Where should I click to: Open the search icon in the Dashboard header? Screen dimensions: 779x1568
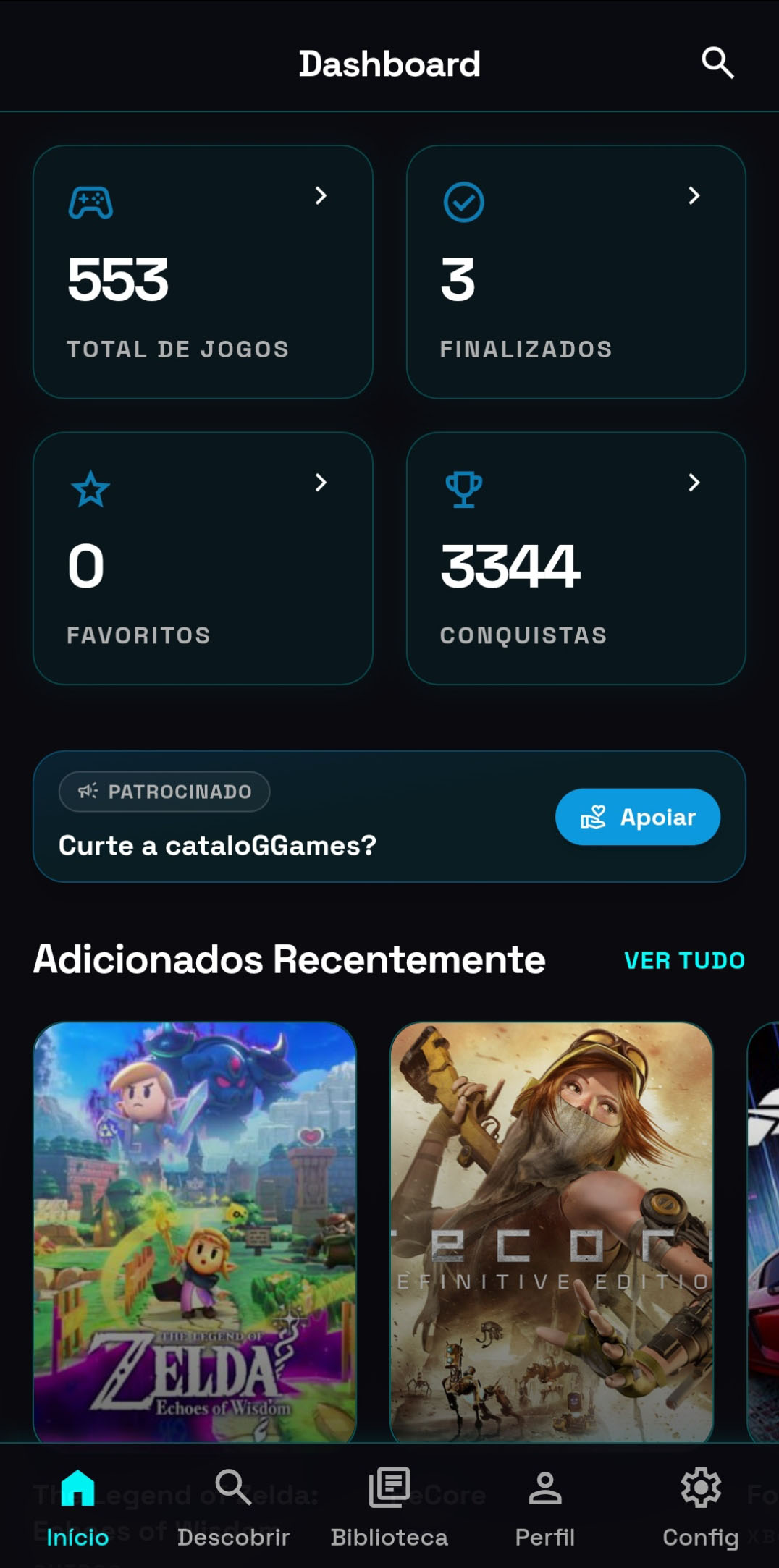point(717,63)
